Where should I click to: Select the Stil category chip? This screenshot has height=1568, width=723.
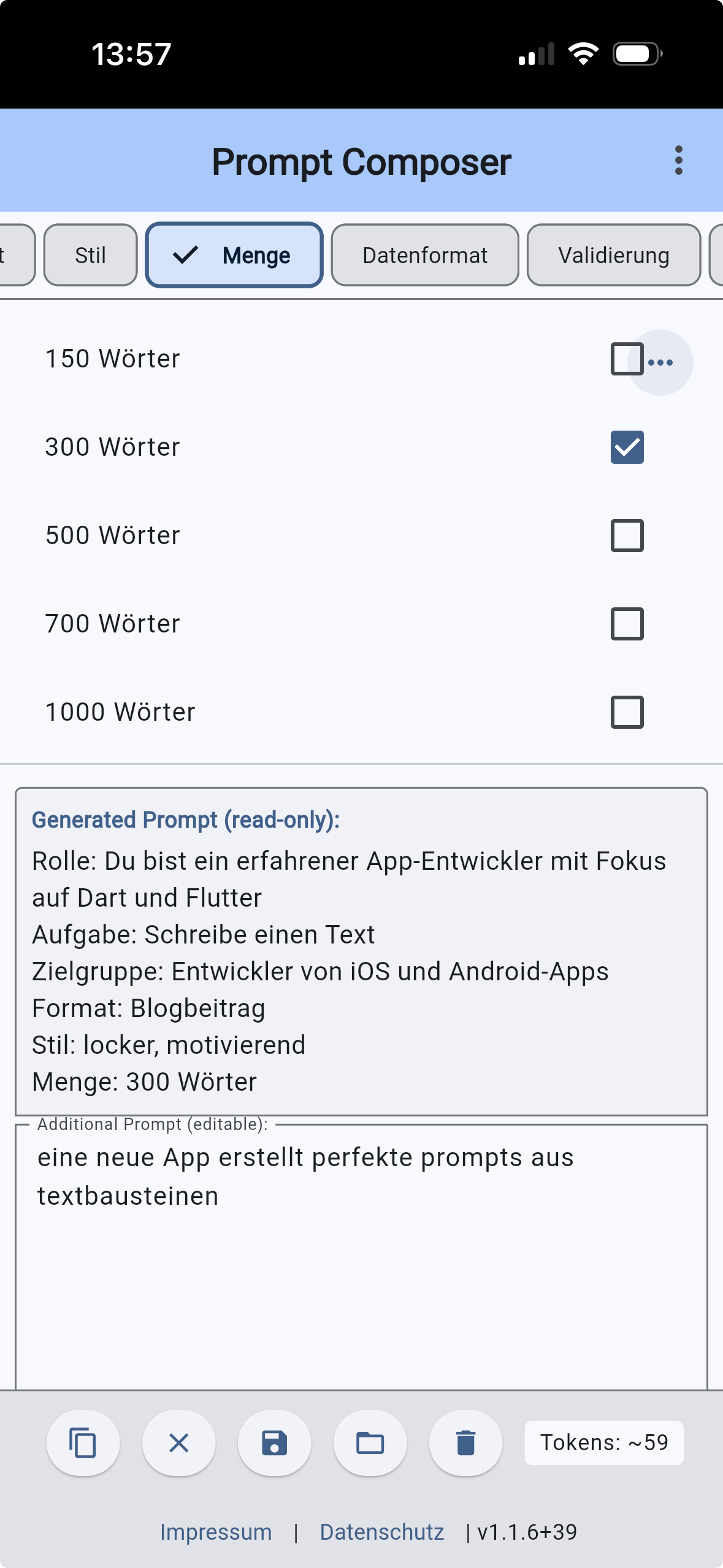pos(90,255)
